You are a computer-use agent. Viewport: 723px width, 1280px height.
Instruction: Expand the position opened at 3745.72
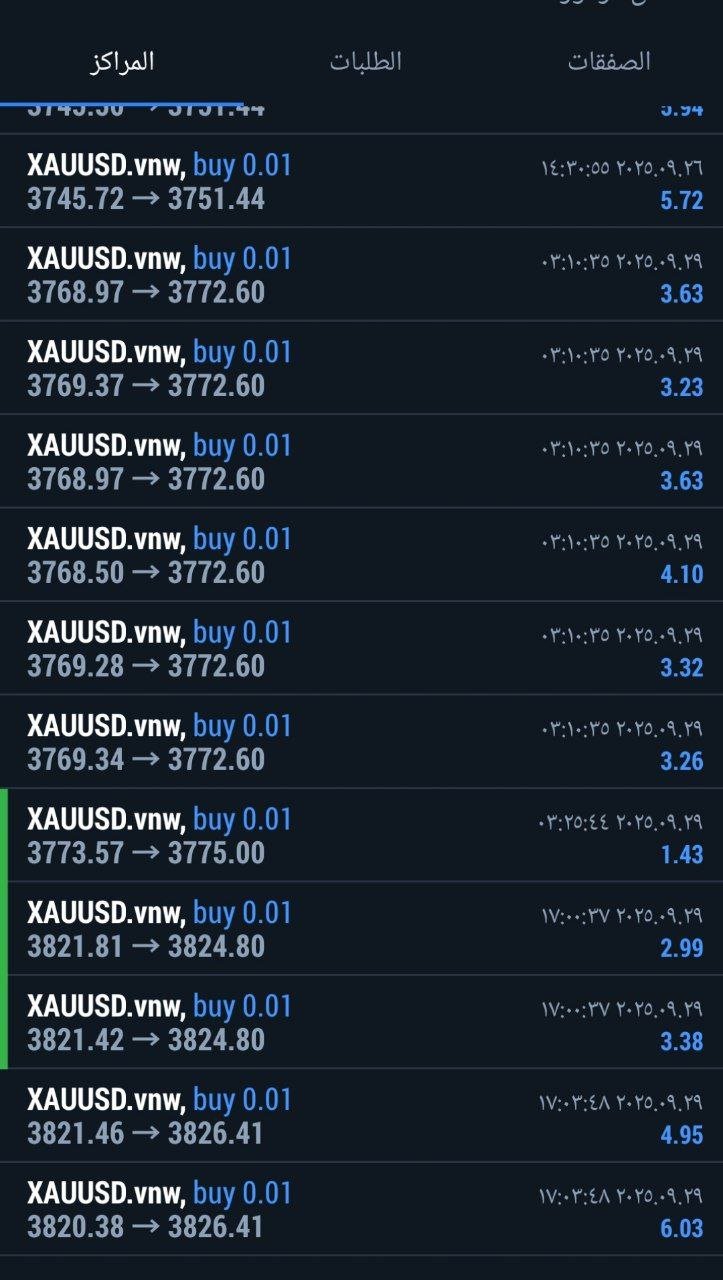coord(361,181)
